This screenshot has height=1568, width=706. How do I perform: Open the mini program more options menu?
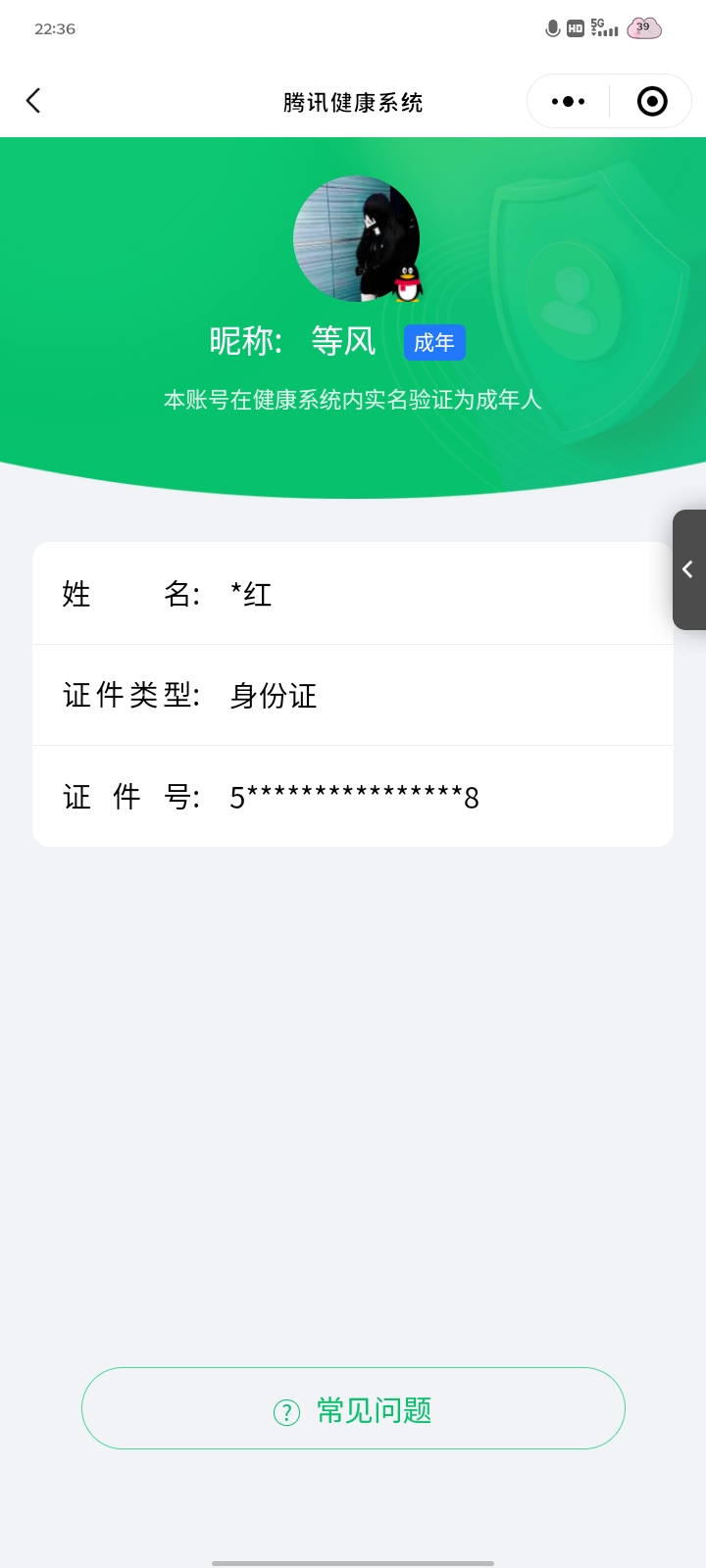click(x=568, y=101)
